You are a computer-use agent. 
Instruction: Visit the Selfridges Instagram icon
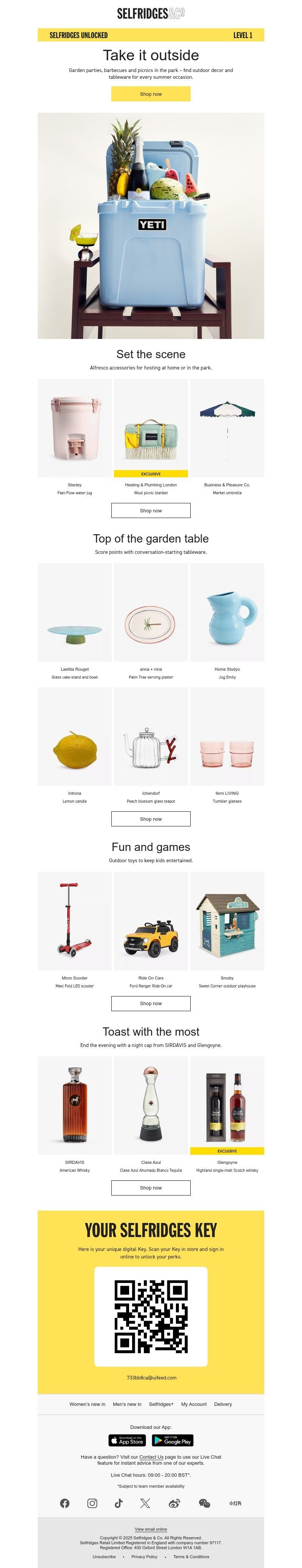92,1504
